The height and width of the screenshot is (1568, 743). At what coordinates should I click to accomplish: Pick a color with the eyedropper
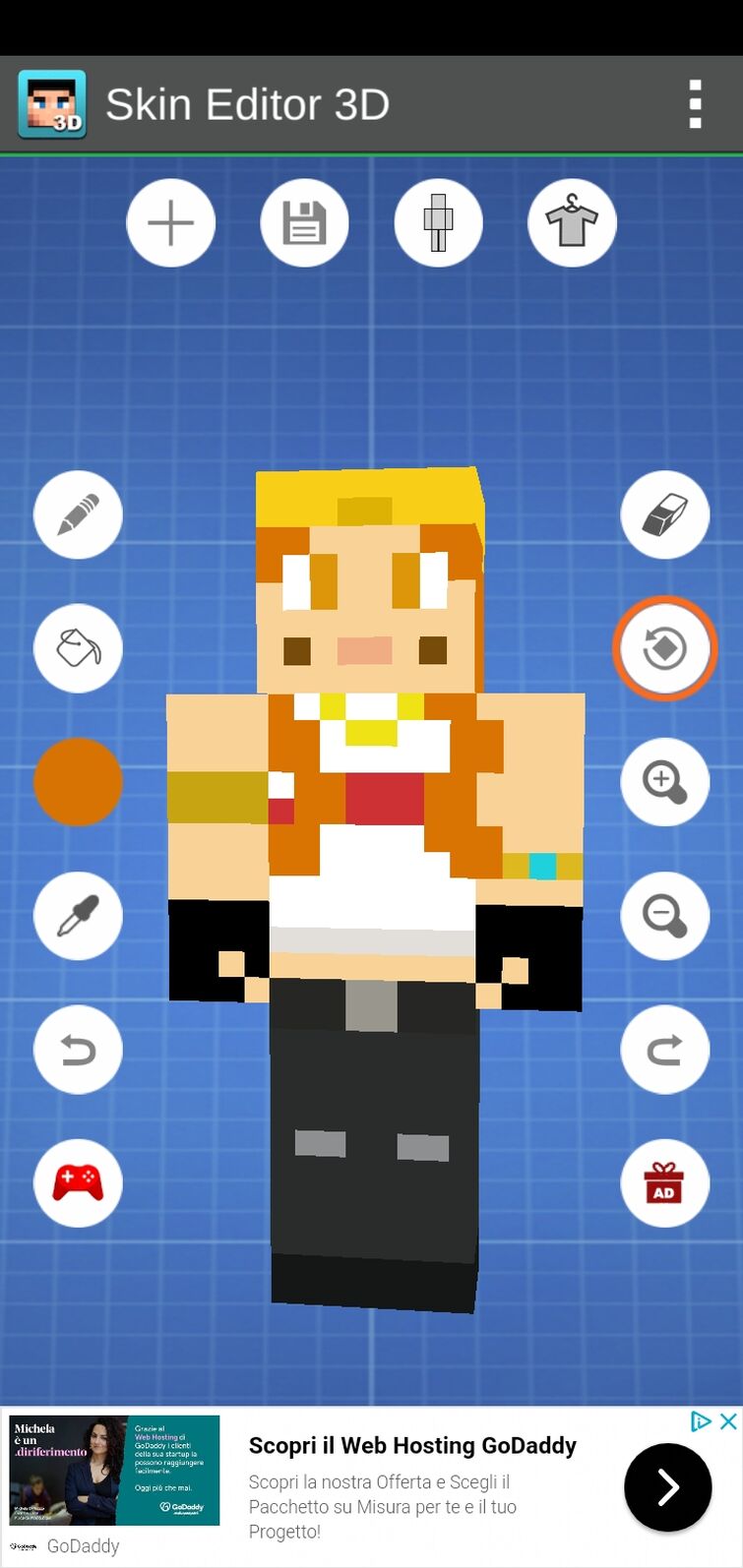pyautogui.click(x=78, y=916)
